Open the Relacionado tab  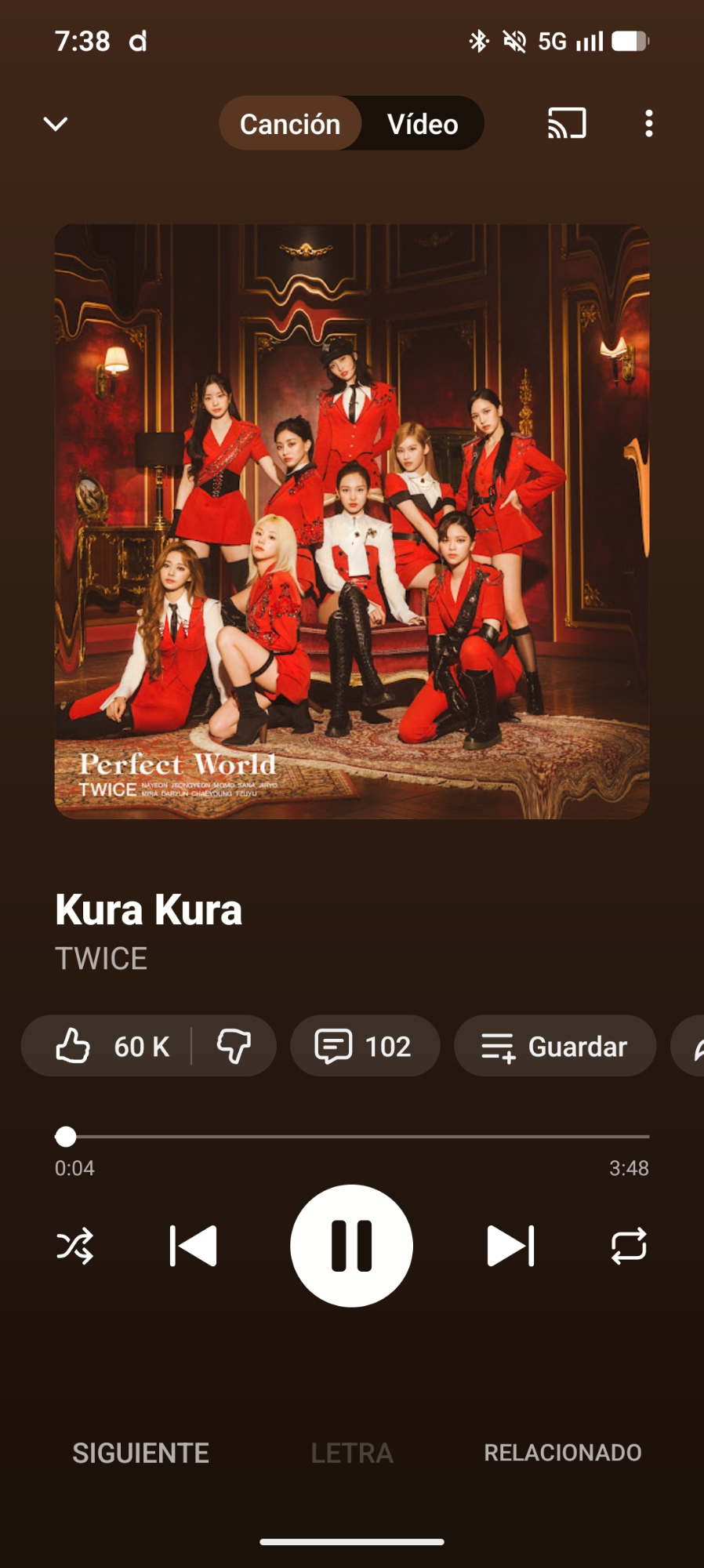(562, 1453)
